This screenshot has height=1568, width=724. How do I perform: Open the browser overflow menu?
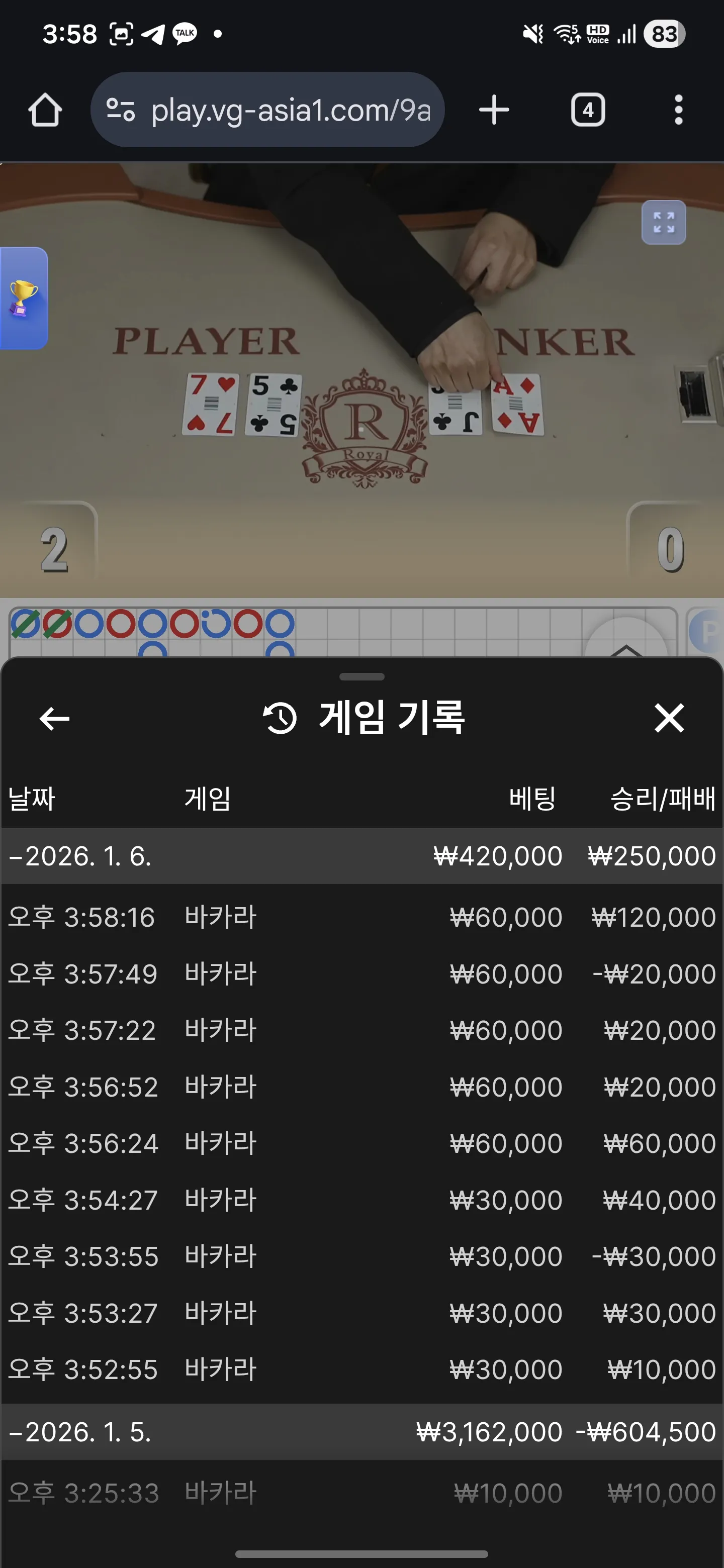click(x=678, y=110)
